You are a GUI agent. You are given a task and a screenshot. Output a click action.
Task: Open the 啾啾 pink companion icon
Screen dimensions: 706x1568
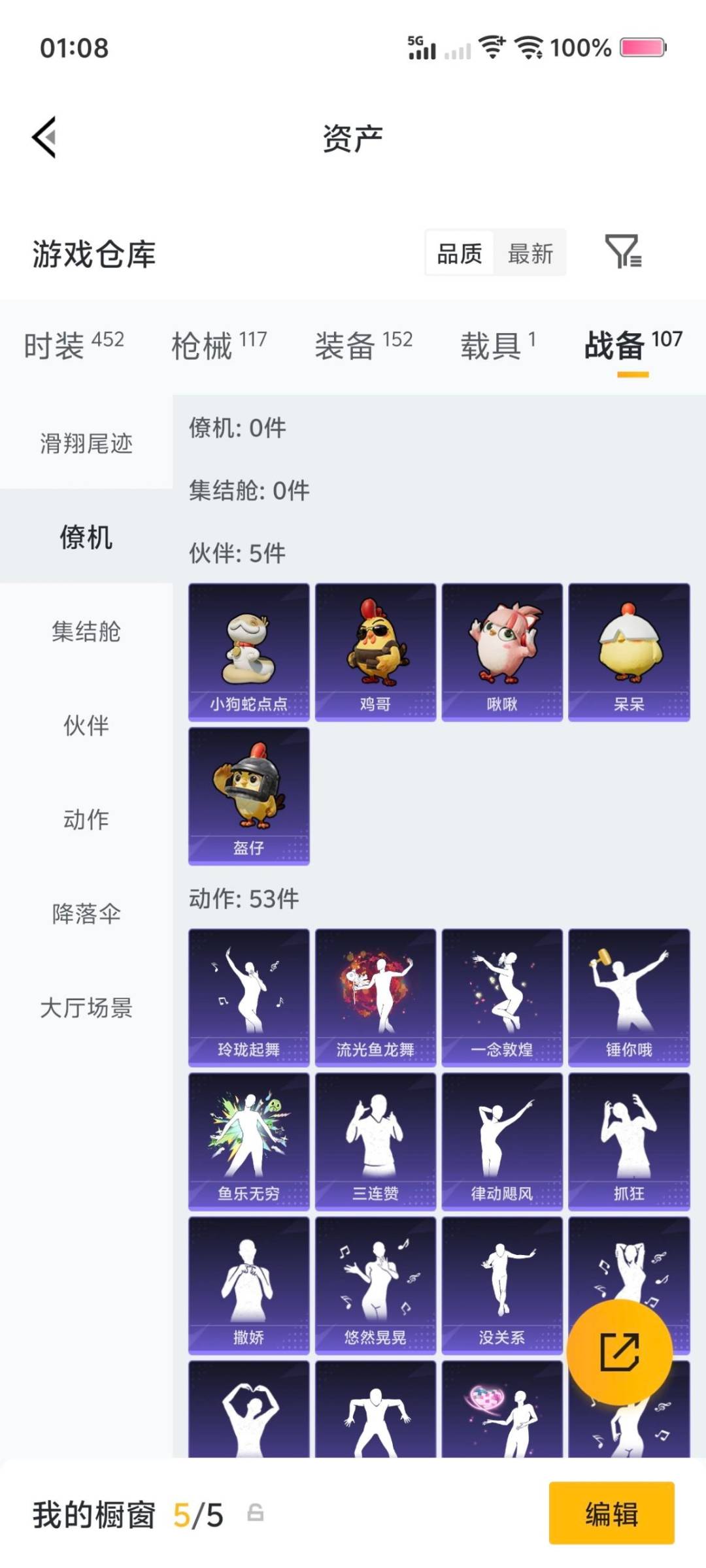[x=501, y=650]
